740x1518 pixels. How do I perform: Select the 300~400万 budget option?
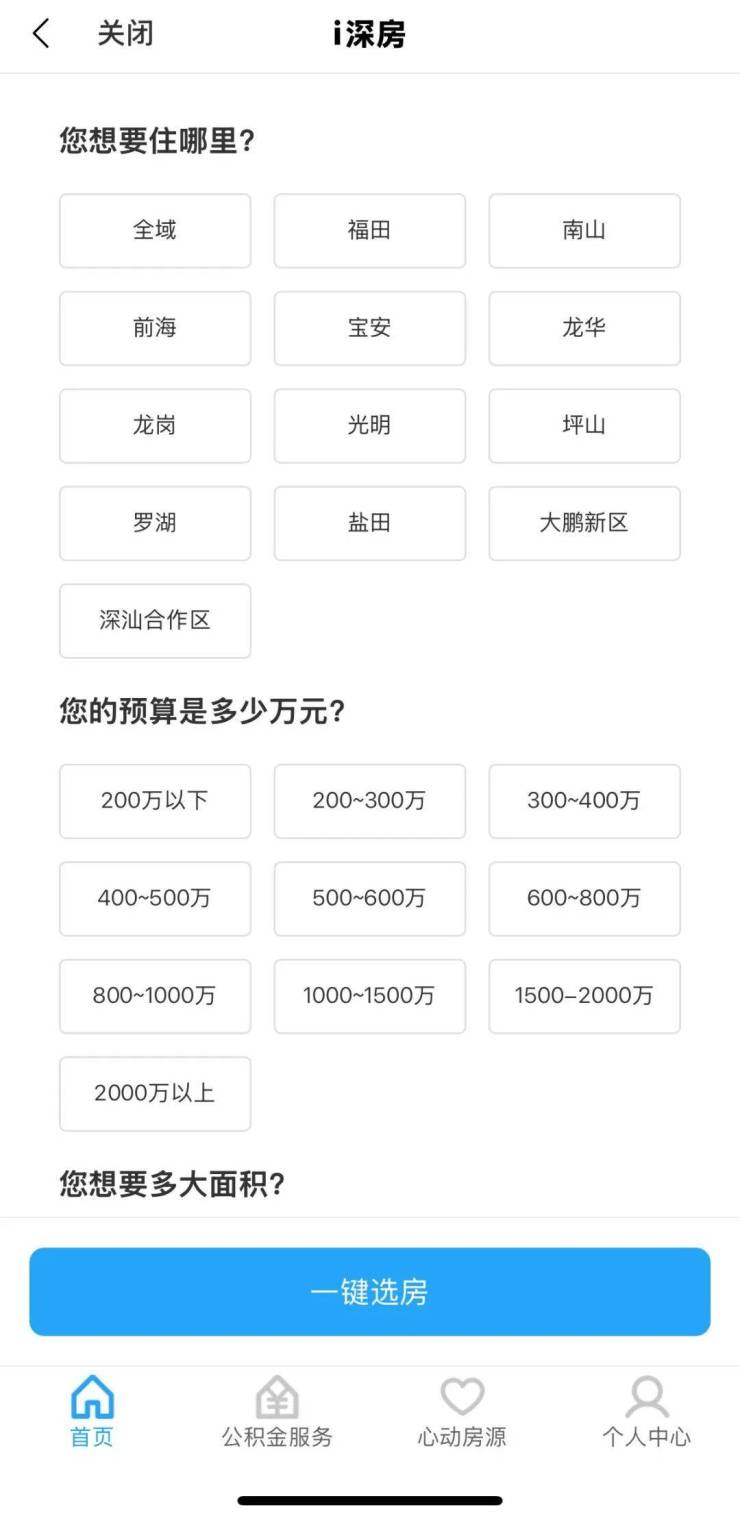584,801
